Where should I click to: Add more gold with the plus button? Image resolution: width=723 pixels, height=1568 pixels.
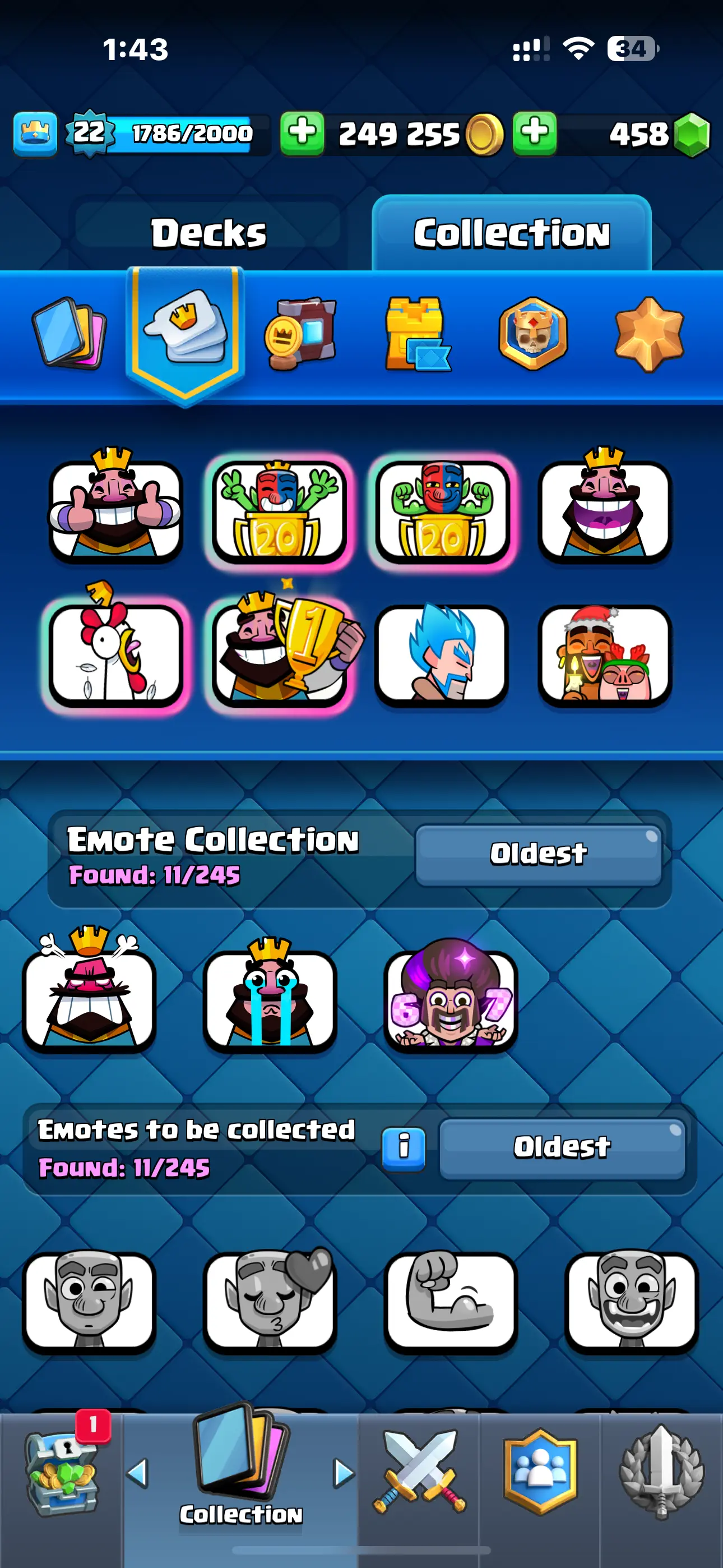pyautogui.click(x=302, y=133)
